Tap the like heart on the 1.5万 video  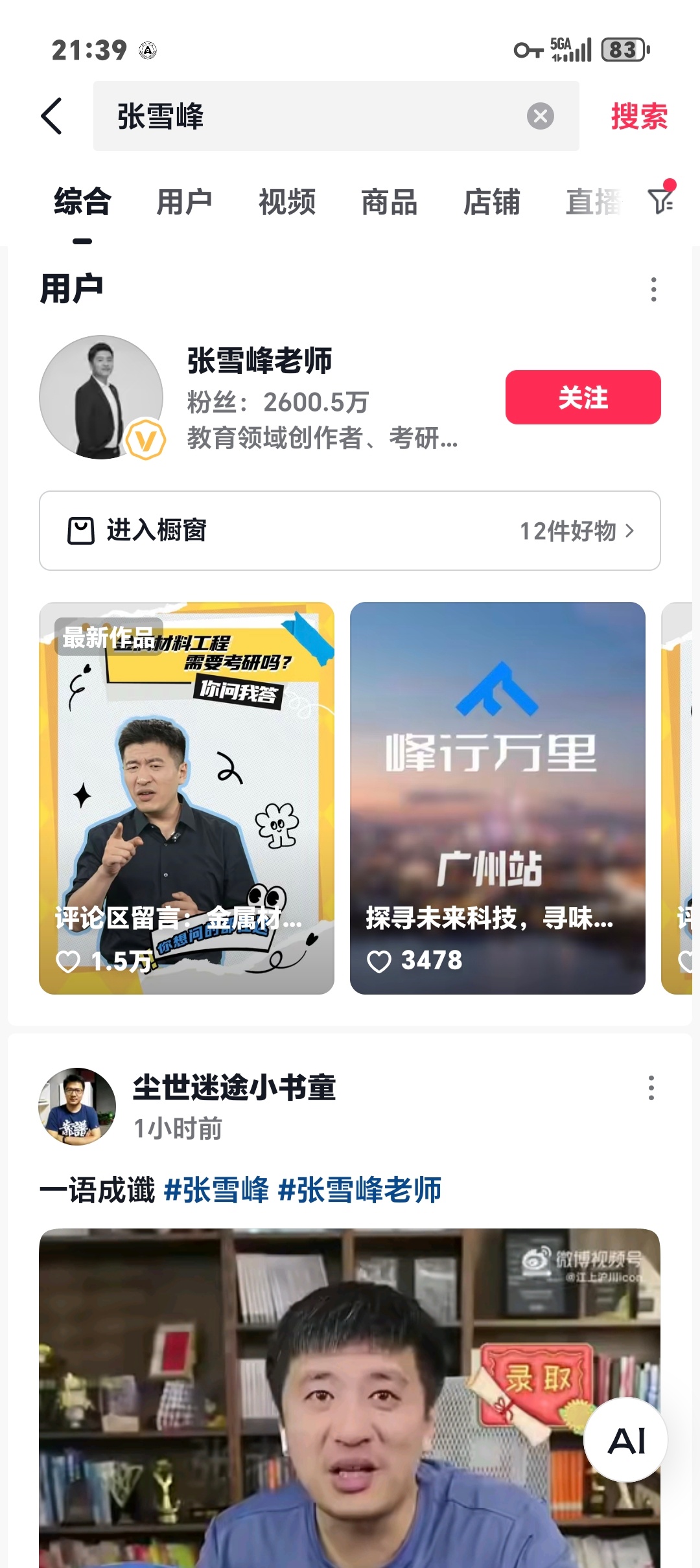pos(70,961)
